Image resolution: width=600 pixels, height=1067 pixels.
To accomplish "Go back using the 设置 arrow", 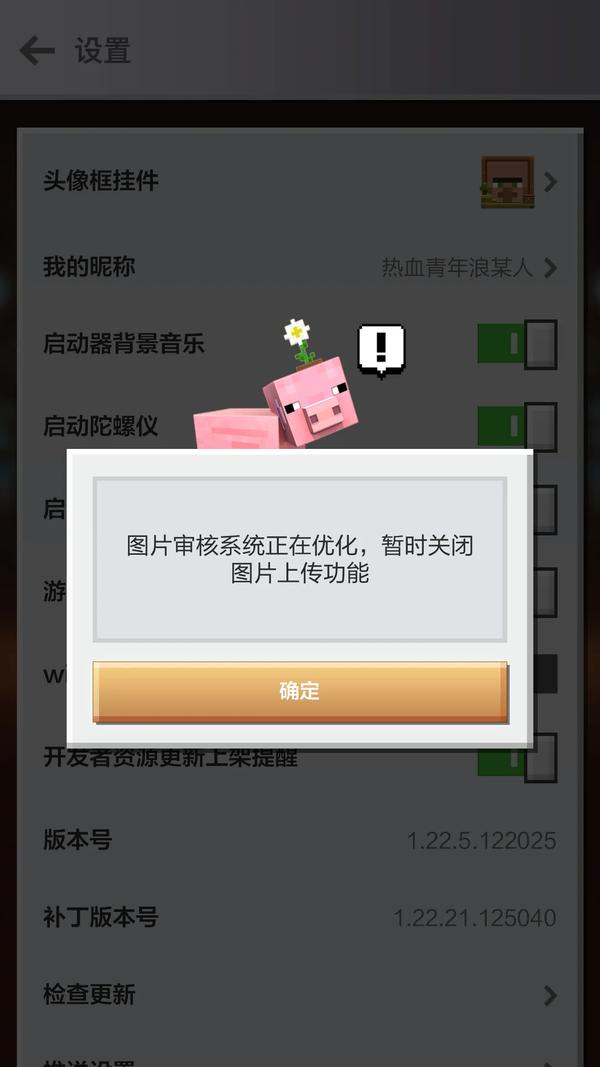I will [x=37, y=50].
